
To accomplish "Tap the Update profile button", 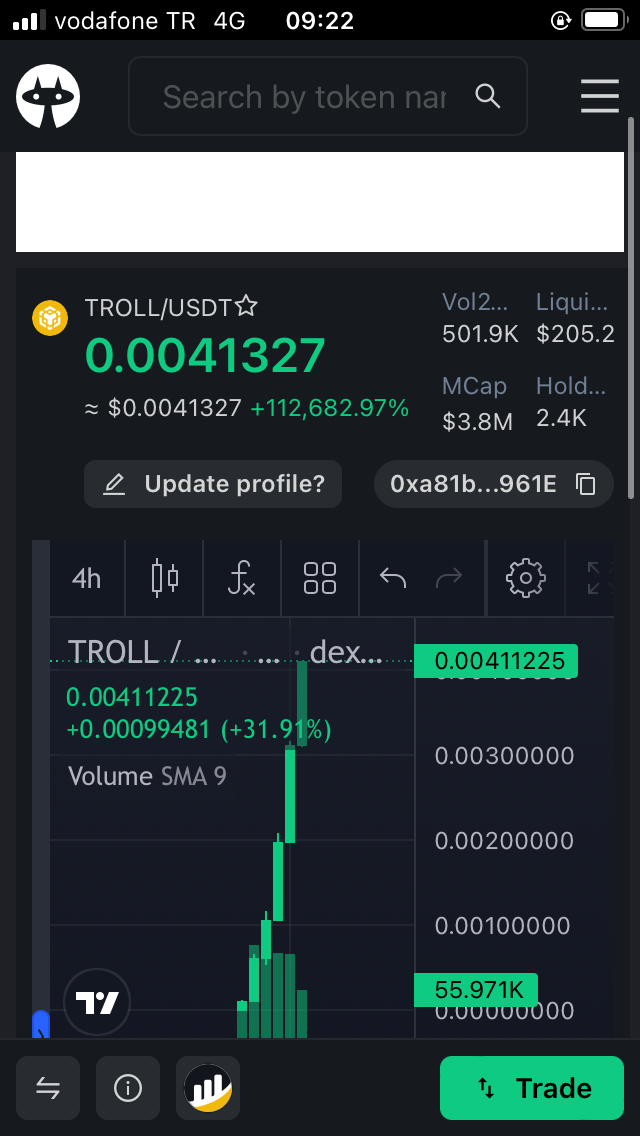I will (213, 484).
